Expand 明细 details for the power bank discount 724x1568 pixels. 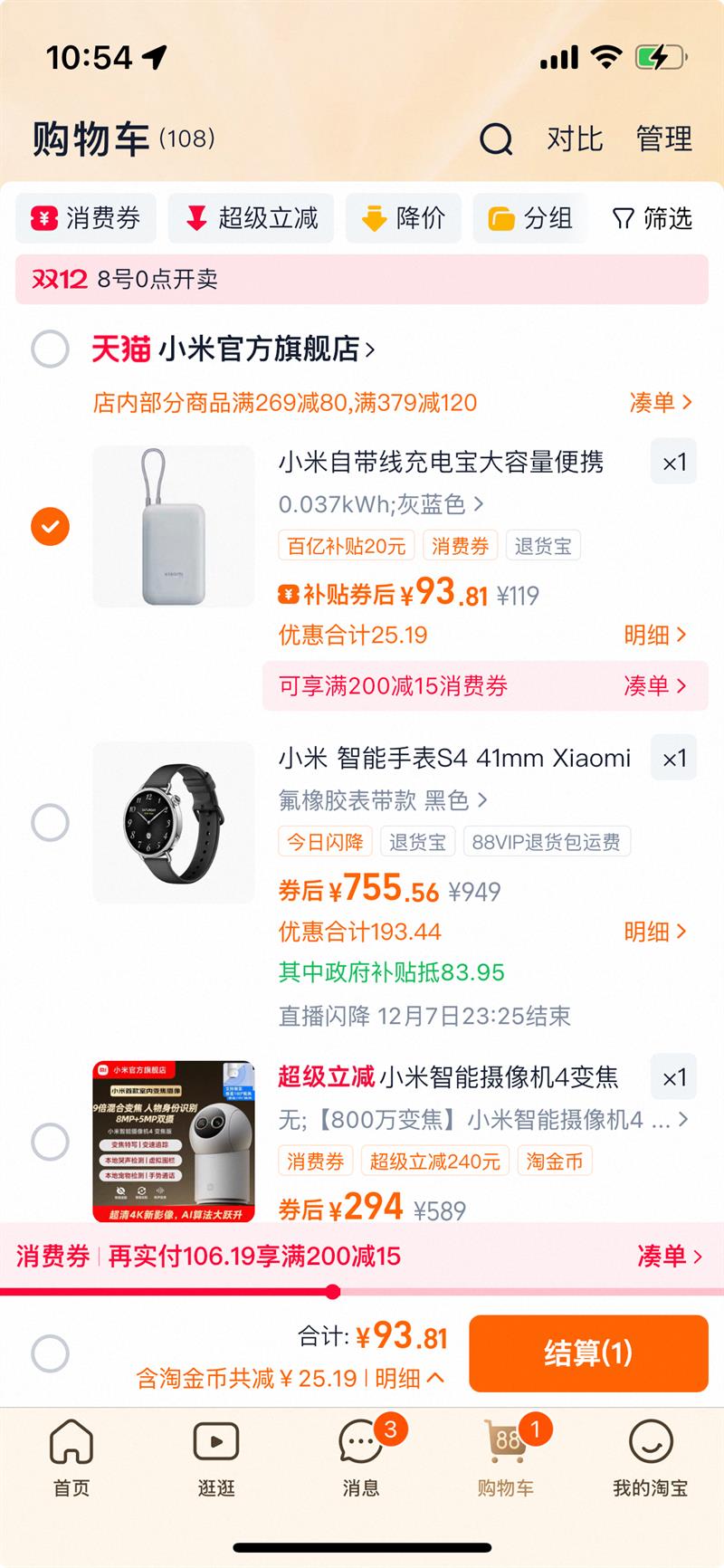pyautogui.click(x=655, y=635)
